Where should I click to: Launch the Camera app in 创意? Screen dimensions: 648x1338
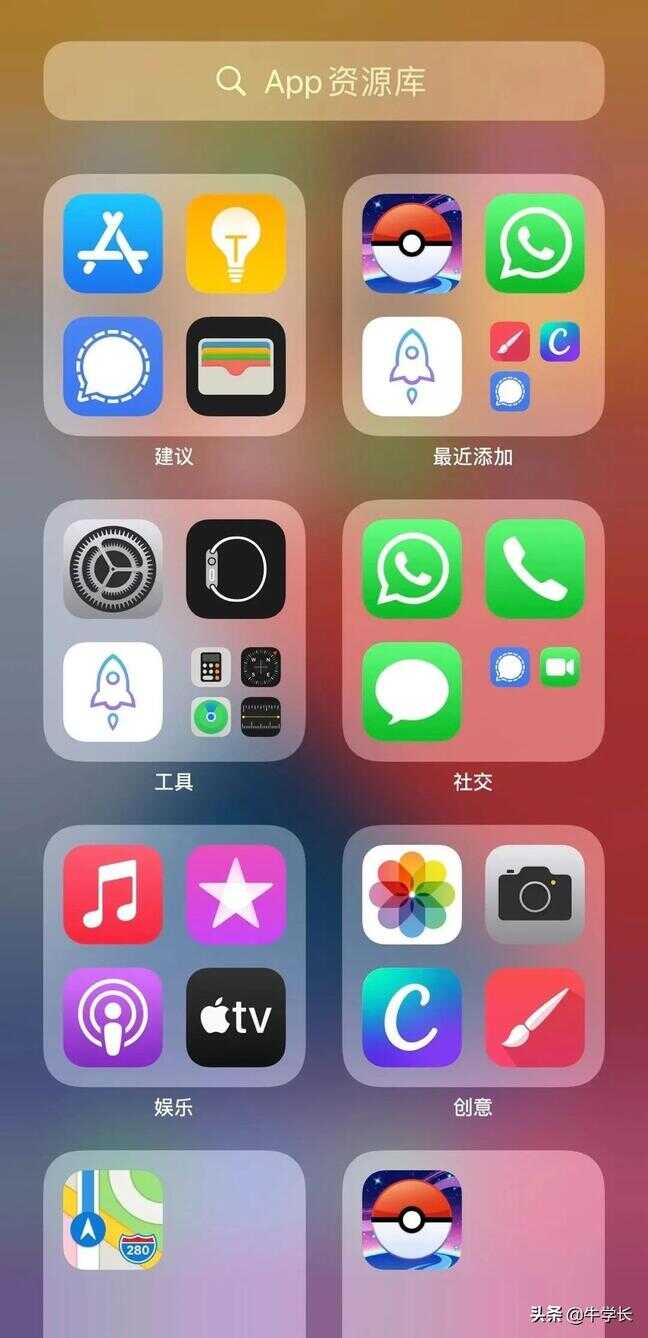[535, 894]
